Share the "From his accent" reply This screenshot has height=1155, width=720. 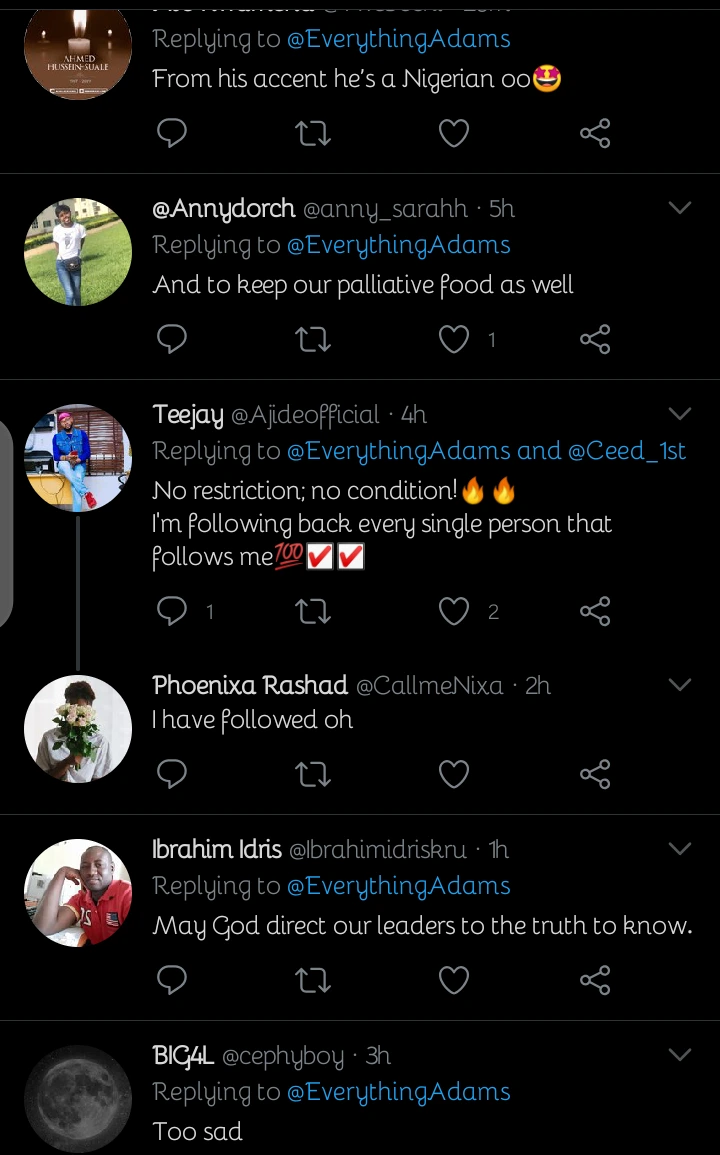[595, 133]
